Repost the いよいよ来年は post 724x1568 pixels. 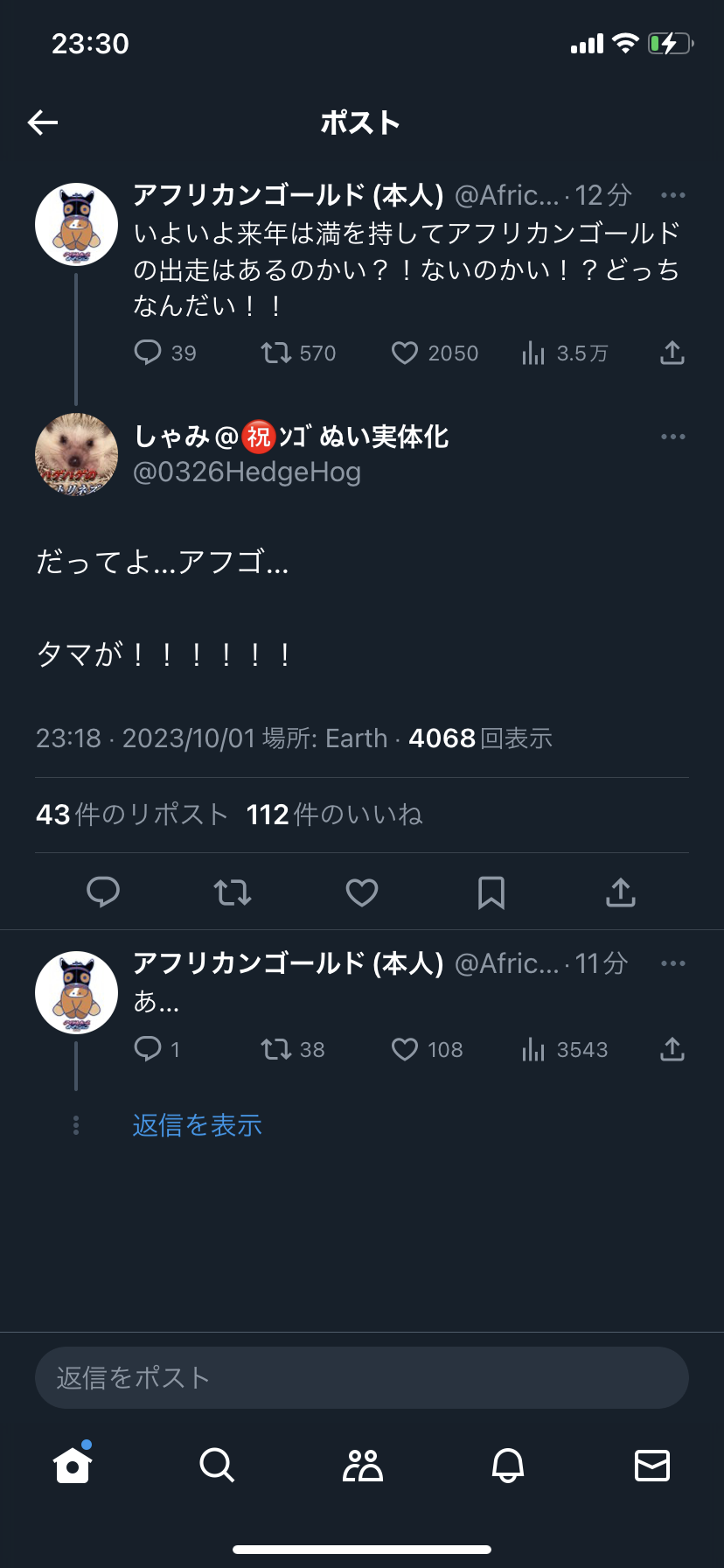pyautogui.click(x=276, y=353)
